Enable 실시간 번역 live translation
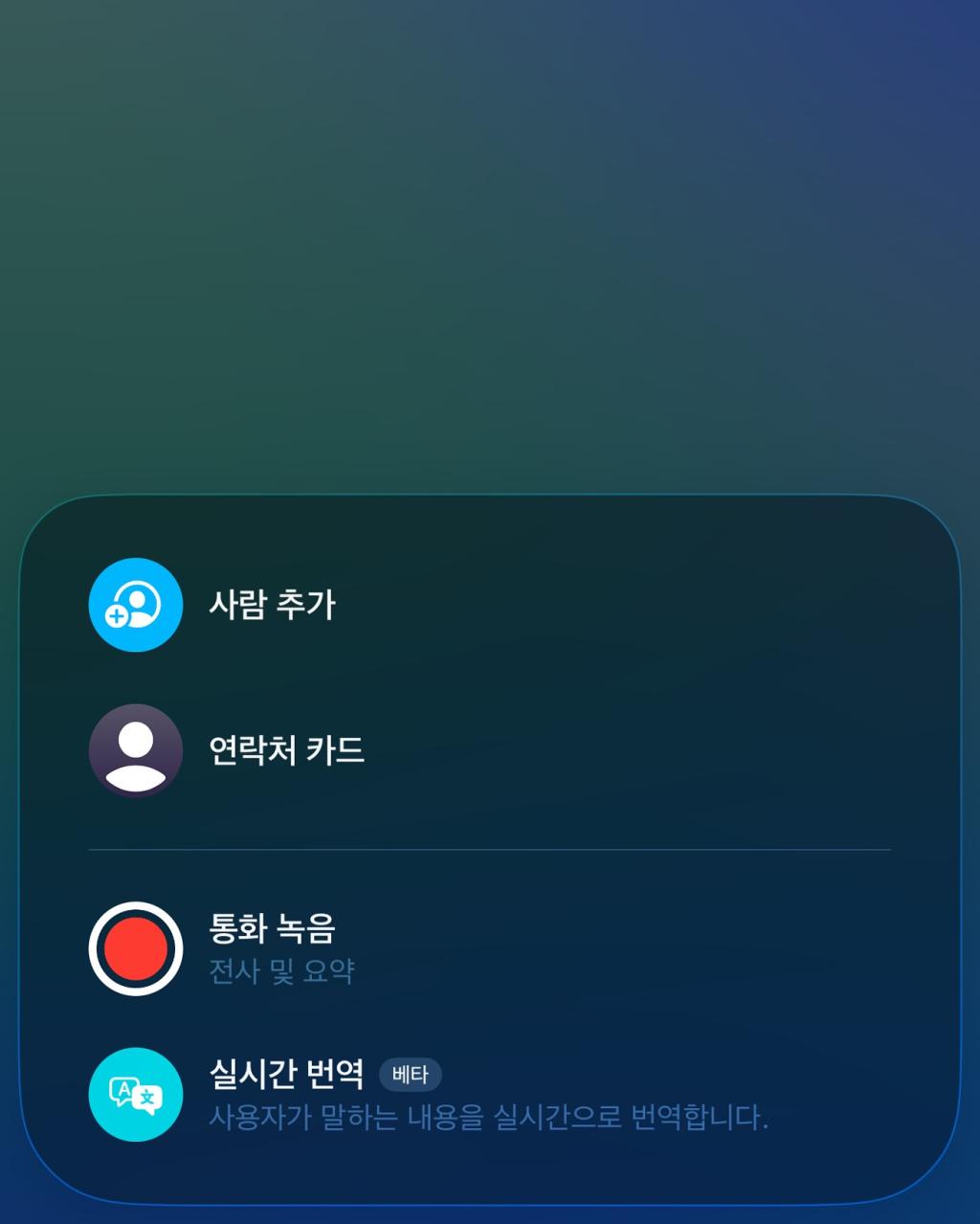The width and height of the screenshot is (980, 1224). [x=286, y=1093]
